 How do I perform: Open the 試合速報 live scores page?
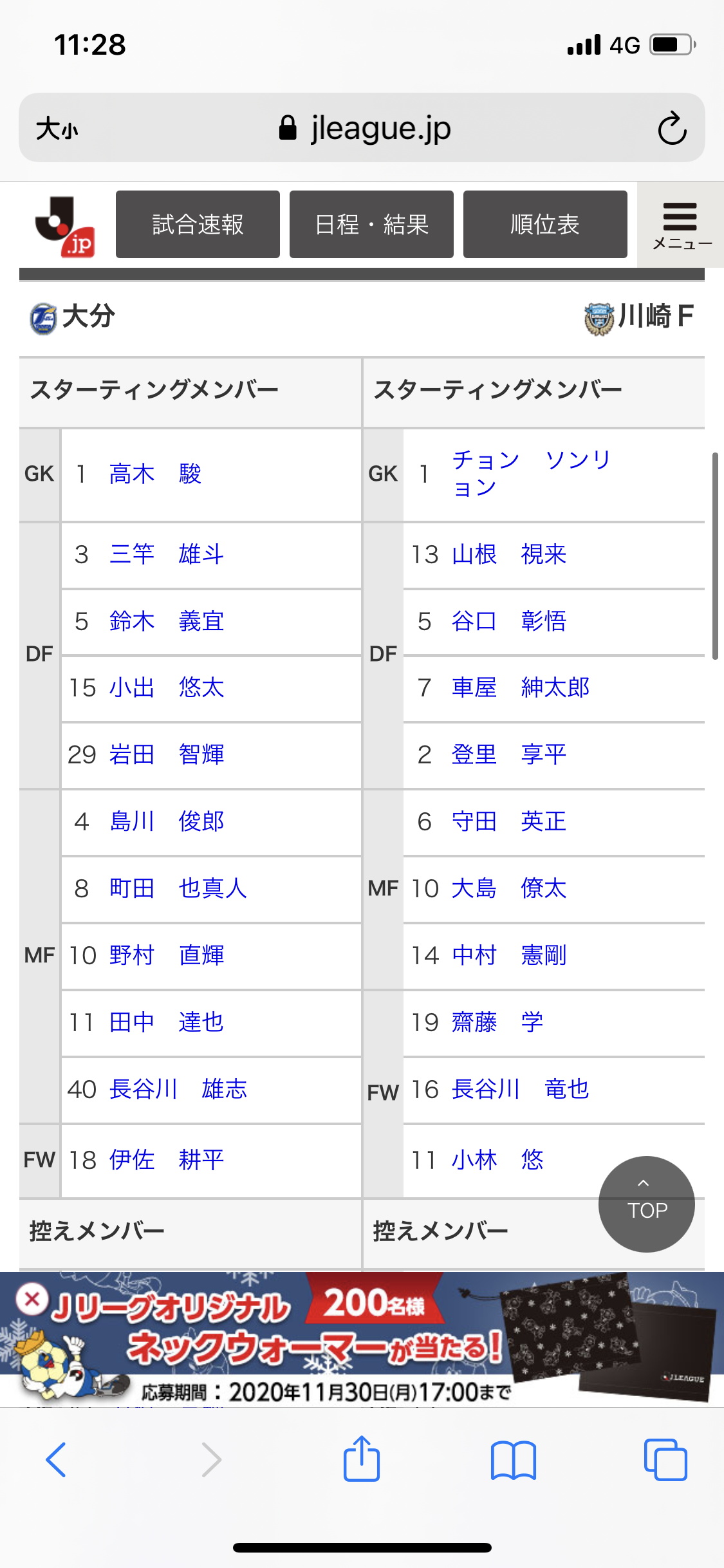(198, 224)
